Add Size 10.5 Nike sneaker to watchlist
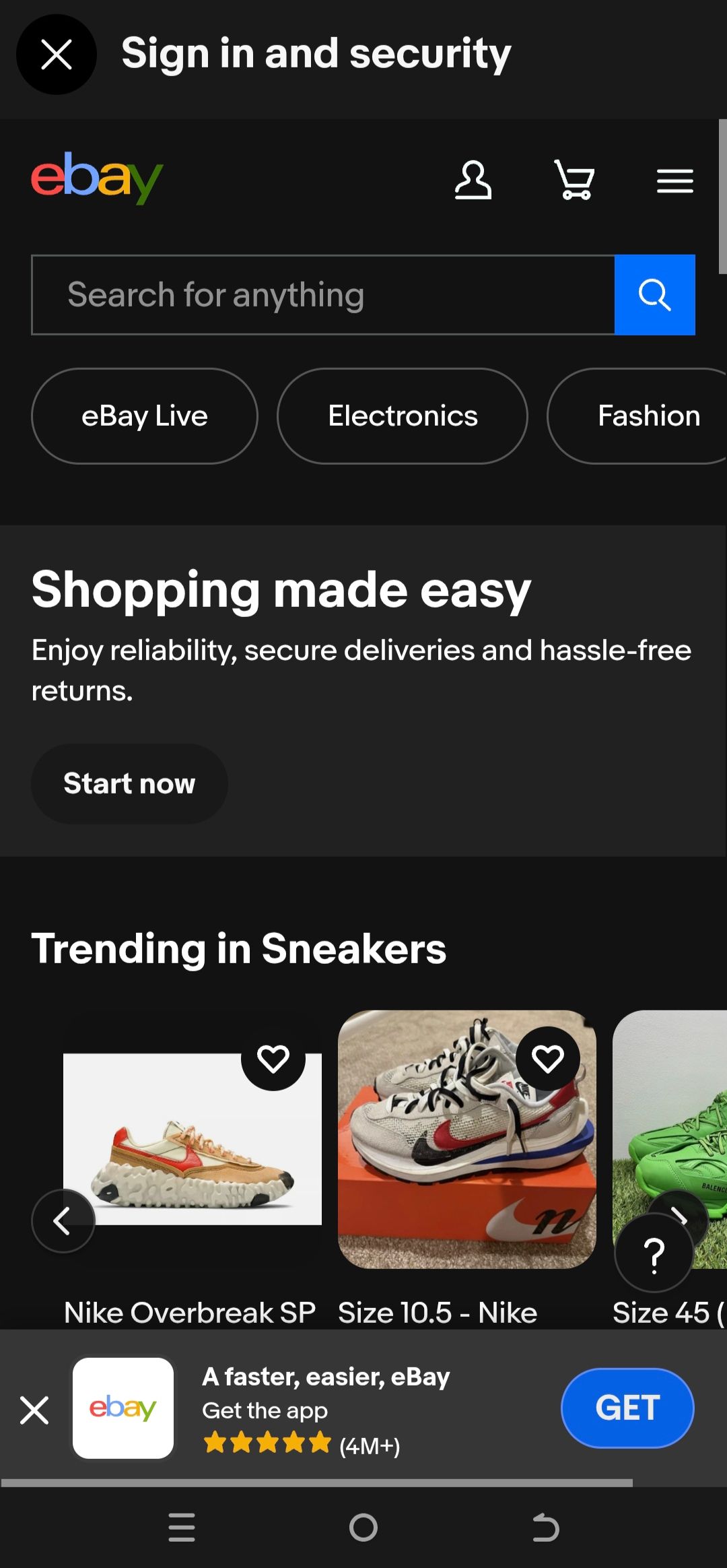 point(548,1059)
